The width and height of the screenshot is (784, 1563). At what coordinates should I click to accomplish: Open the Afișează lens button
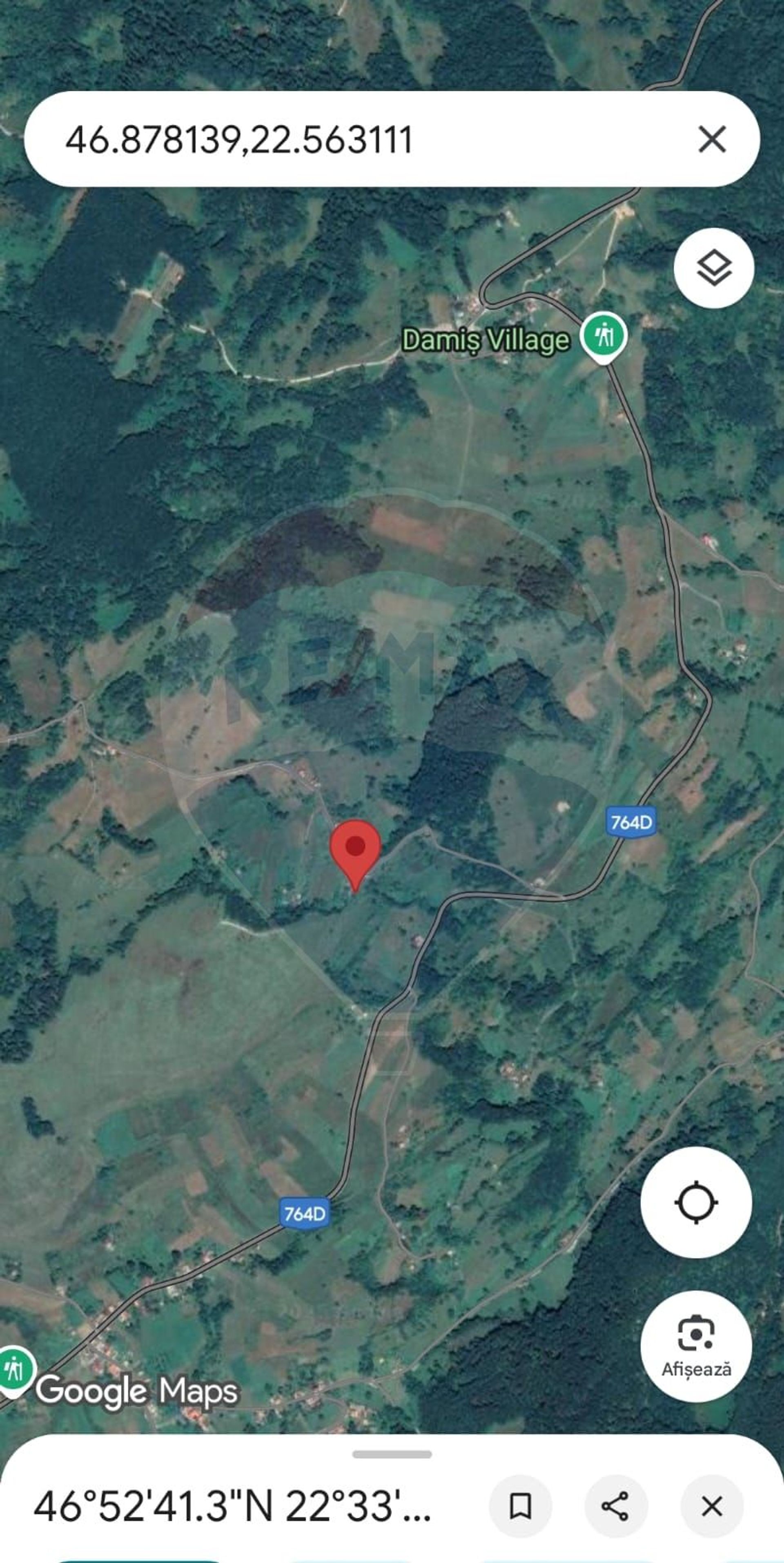(x=696, y=1346)
